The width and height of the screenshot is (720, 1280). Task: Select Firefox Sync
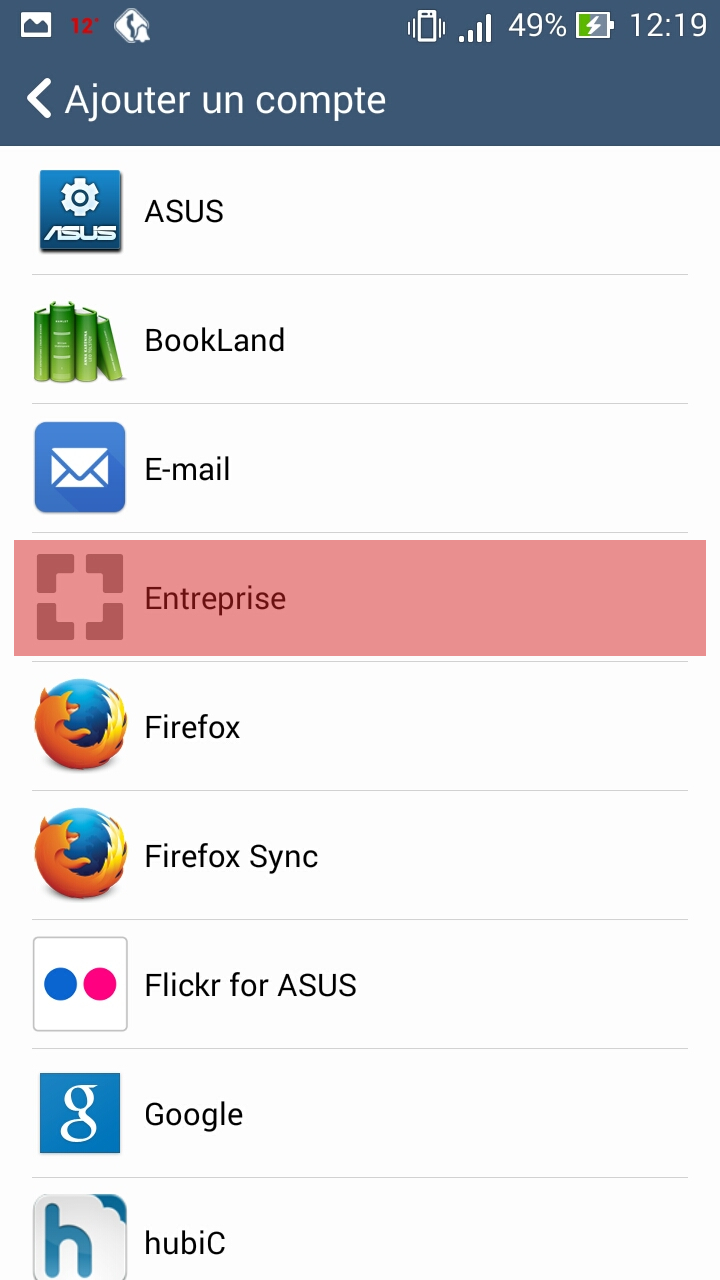pyautogui.click(x=360, y=856)
